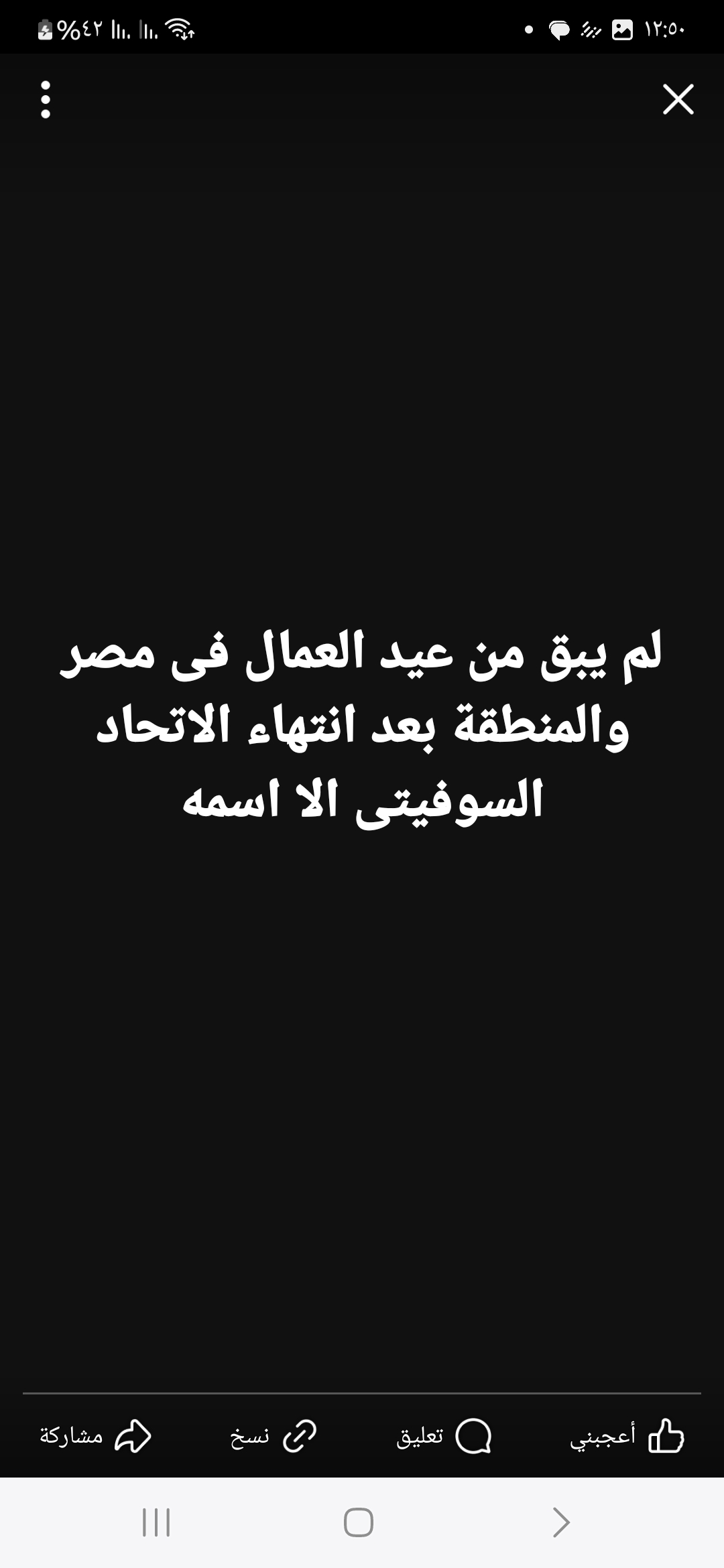Close the post viewer with the X
Viewport: 724px width, 1568px height.
pos(678,99)
